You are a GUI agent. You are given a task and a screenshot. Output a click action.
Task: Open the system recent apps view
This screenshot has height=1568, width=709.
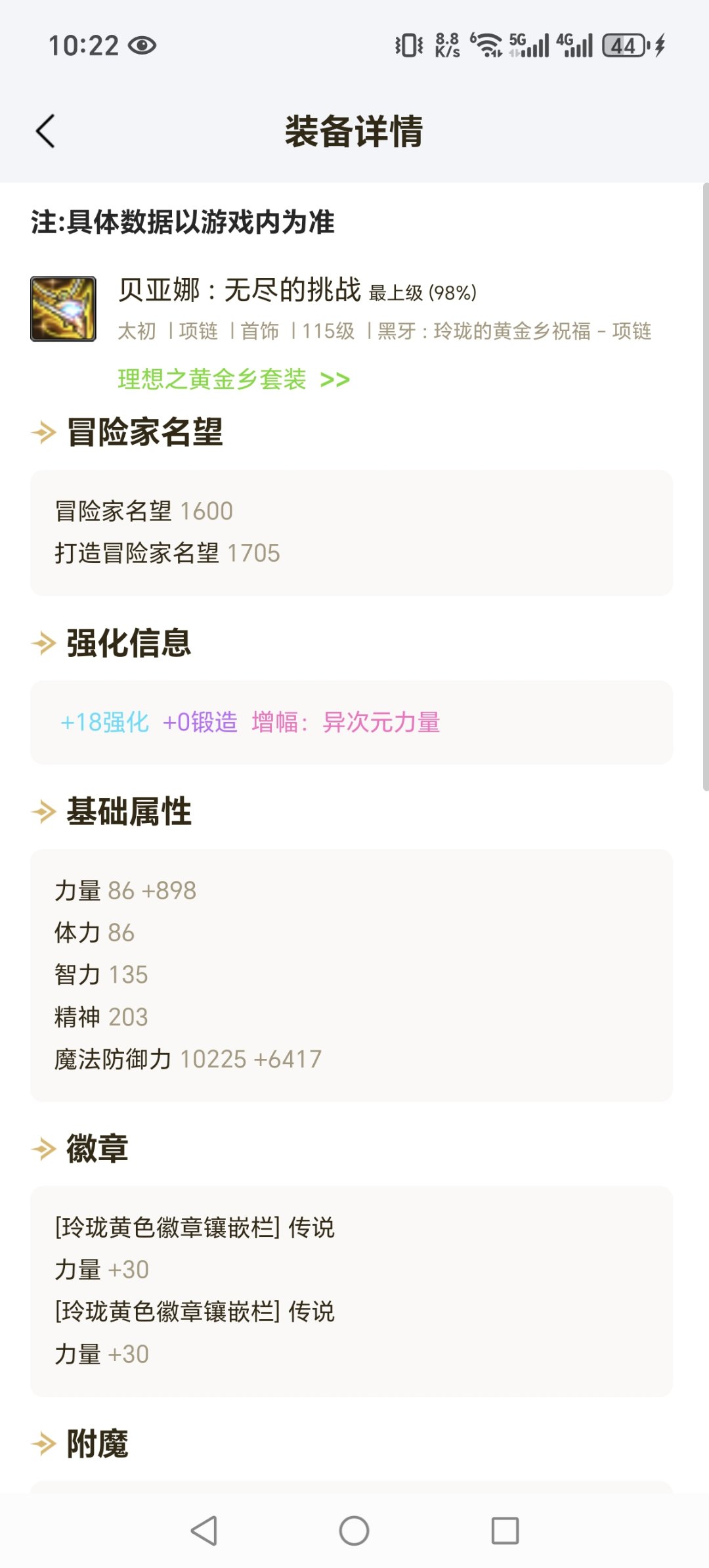(x=505, y=1531)
